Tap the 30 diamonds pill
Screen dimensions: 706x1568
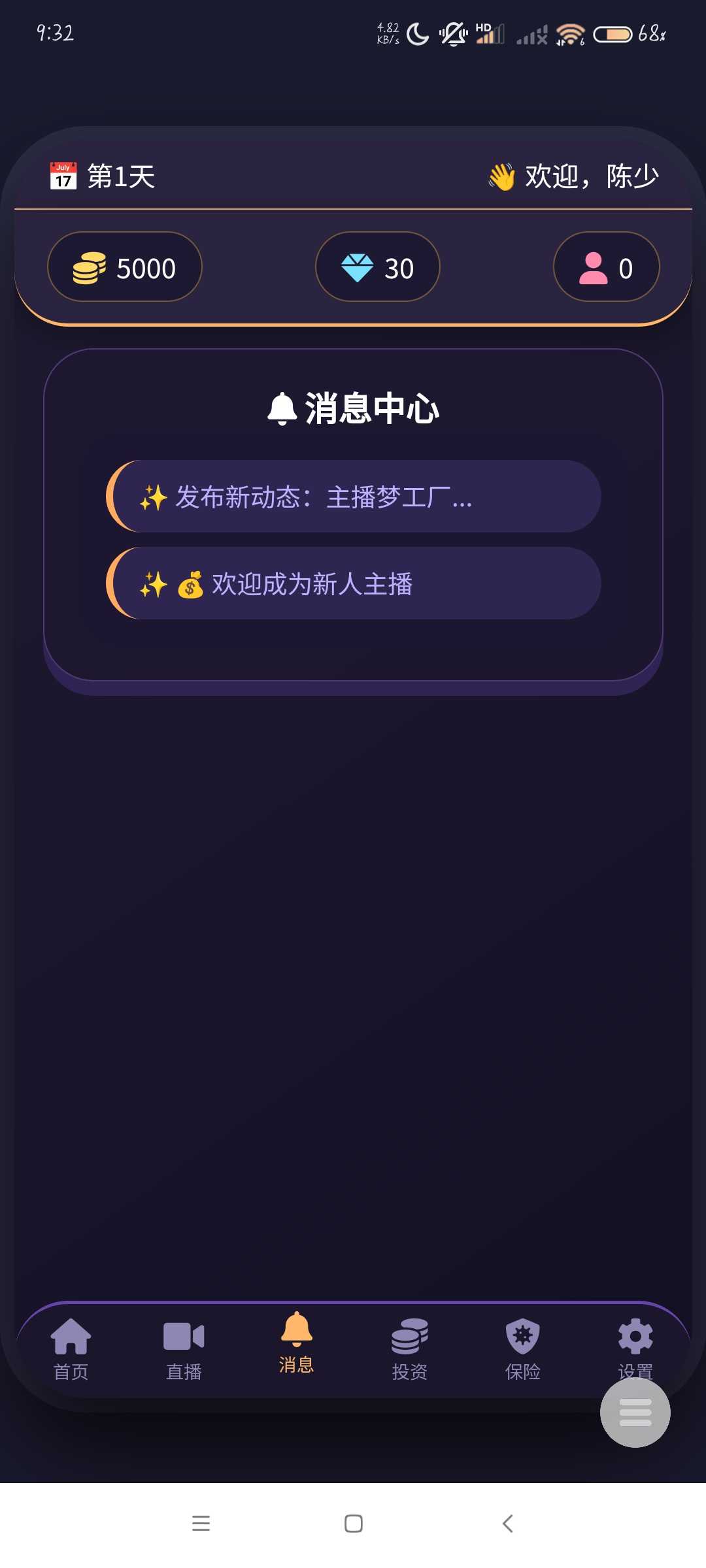378,267
